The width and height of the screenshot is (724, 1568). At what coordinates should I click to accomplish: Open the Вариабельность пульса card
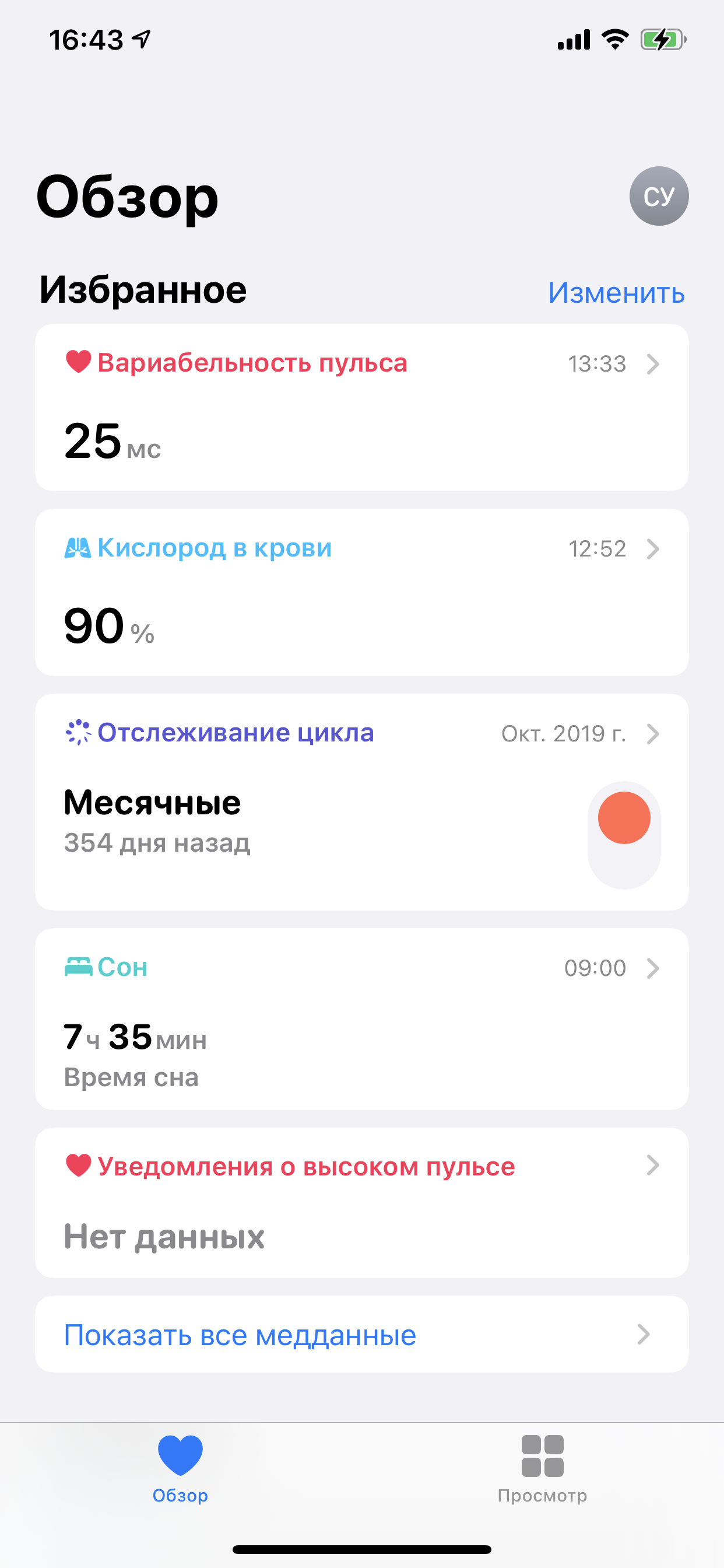(361, 407)
